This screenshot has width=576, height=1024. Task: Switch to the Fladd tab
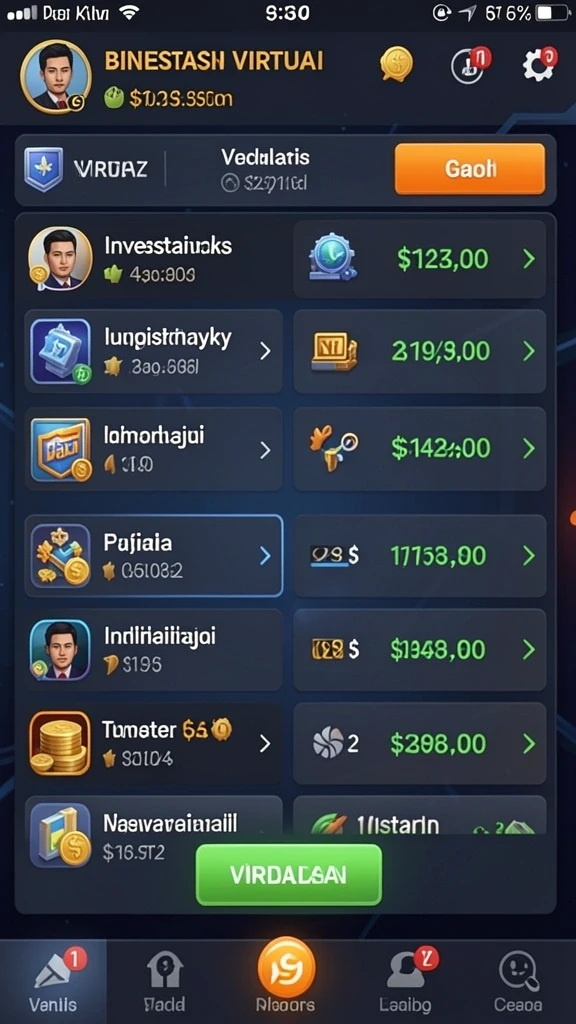pyautogui.click(x=165, y=982)
